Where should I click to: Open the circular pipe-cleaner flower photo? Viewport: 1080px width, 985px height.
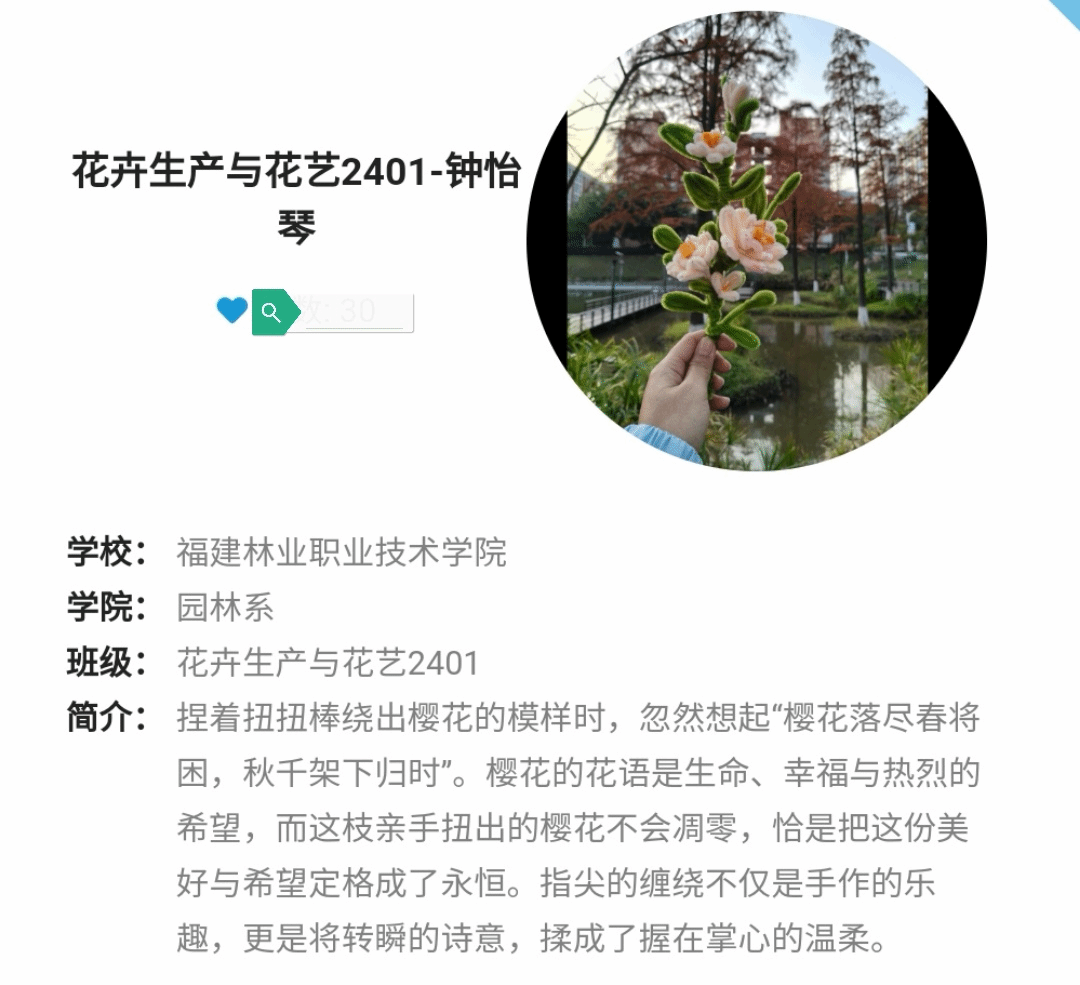coord(756,240)
